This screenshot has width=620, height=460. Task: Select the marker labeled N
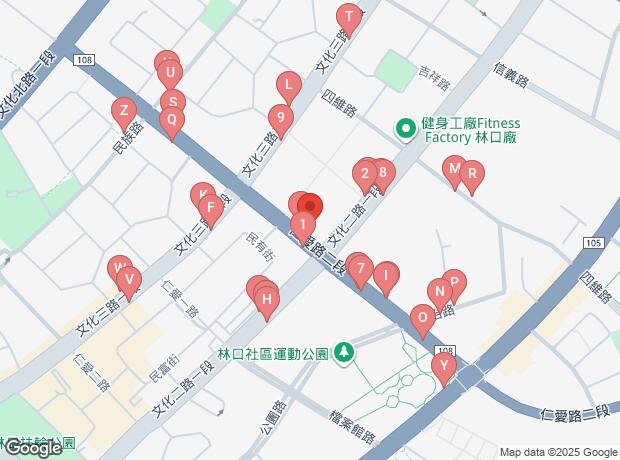(438, 291)
